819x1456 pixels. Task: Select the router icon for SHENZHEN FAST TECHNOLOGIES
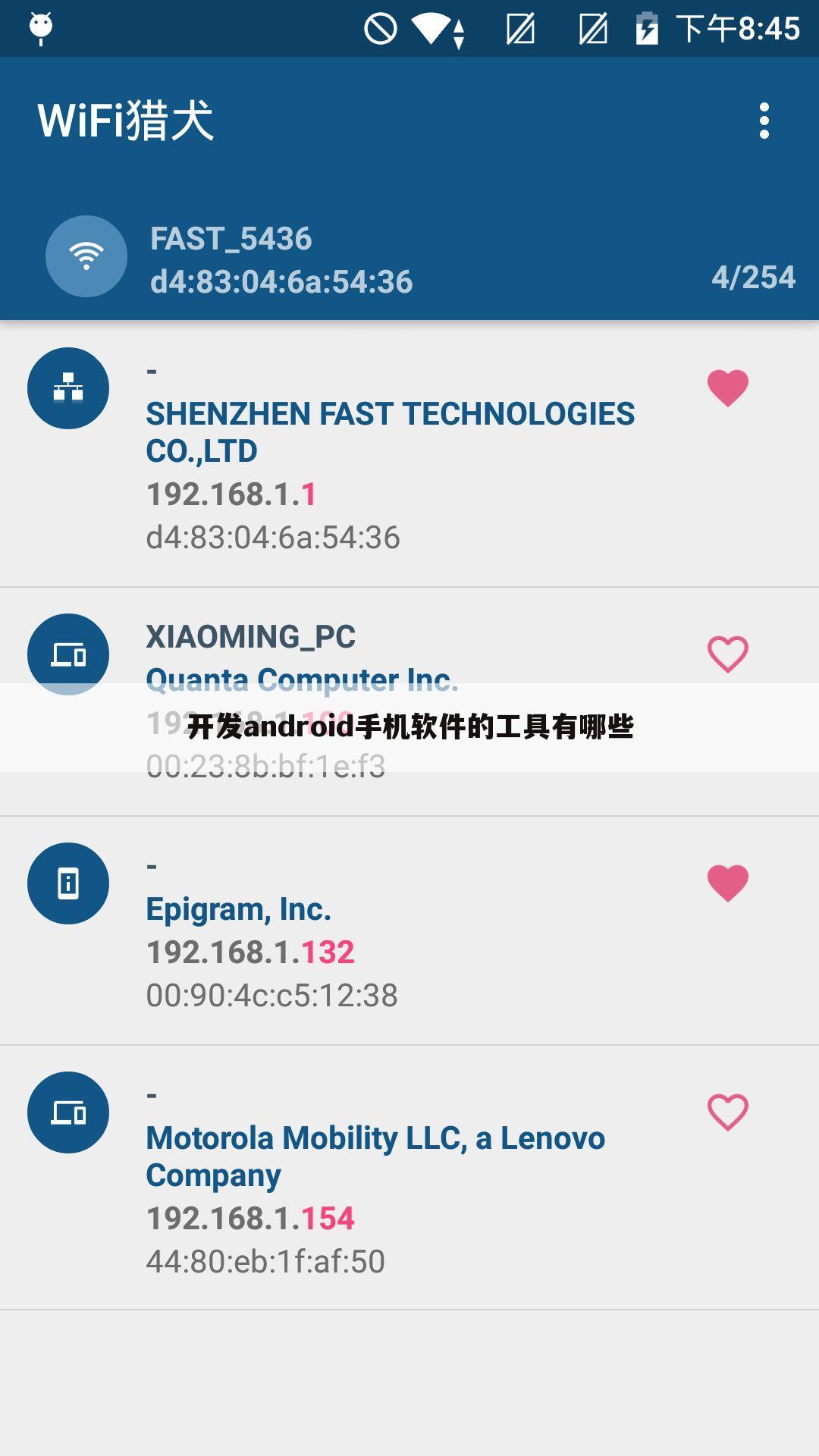pos(67,388)
